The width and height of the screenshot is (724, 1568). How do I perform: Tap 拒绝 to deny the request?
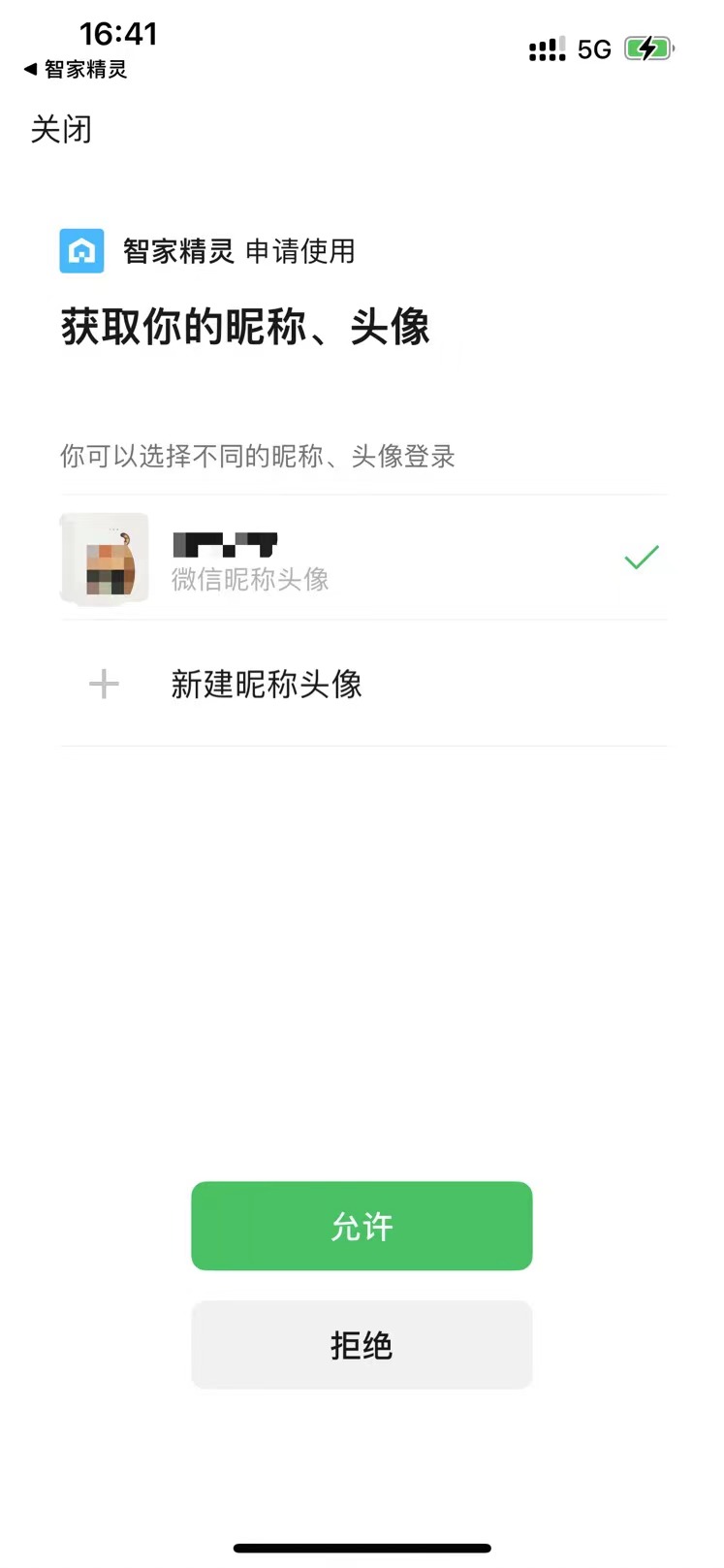[362, 1345]
